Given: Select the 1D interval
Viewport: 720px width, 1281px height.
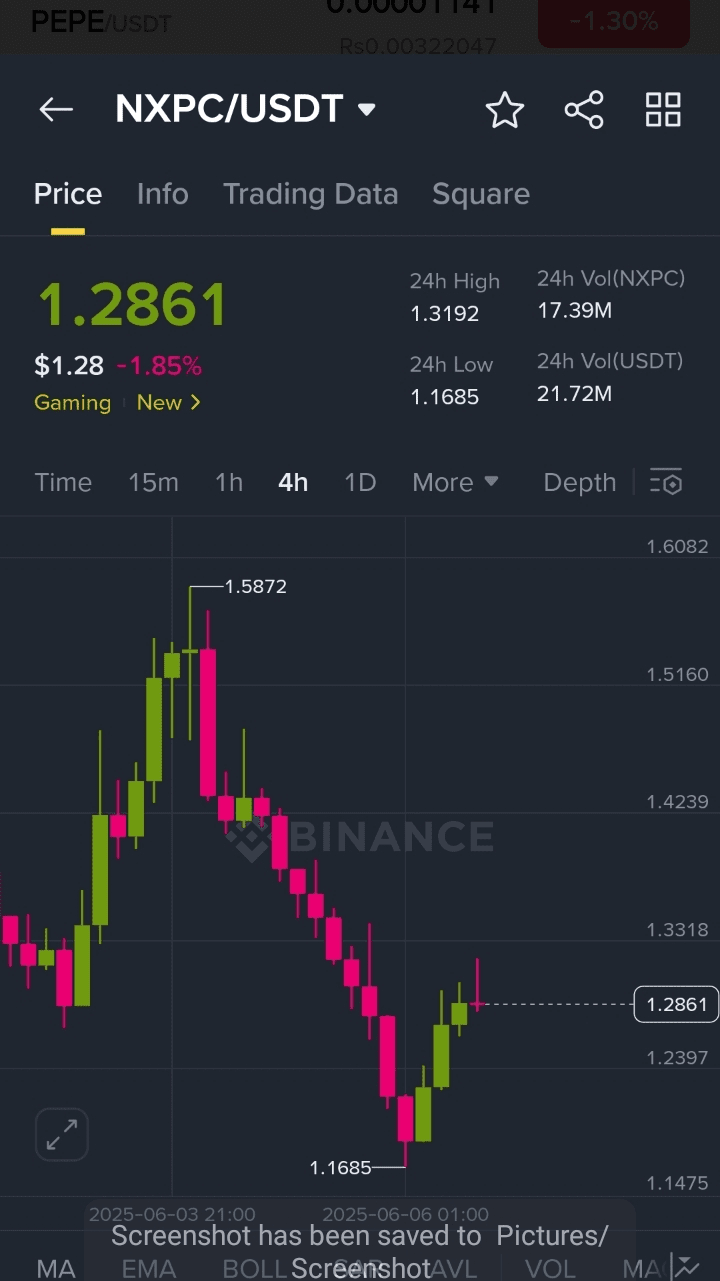Looking at the screenshot, I should tap(360, 482).
